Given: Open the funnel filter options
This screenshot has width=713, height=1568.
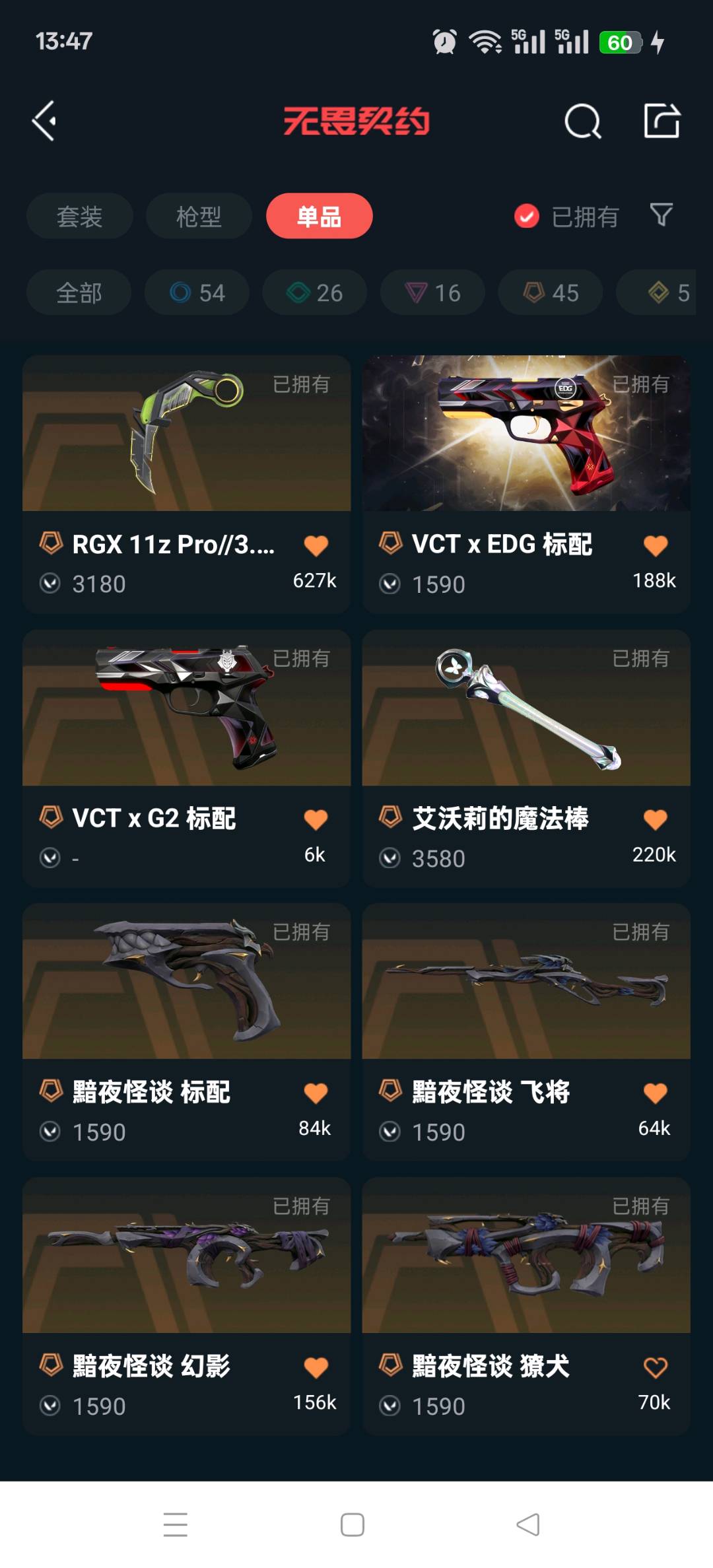Looking at the screenshot, I should tap(661, 215).
